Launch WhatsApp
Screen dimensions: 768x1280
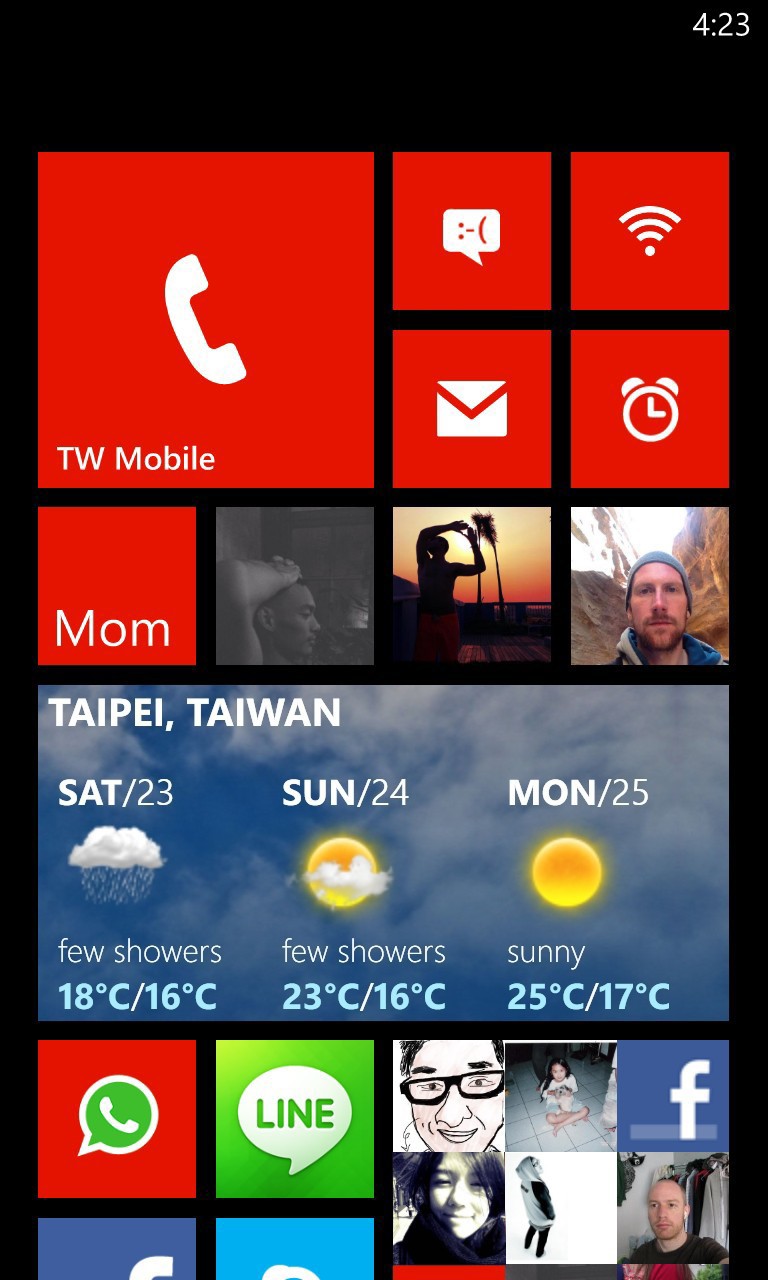click(117, 1118)
